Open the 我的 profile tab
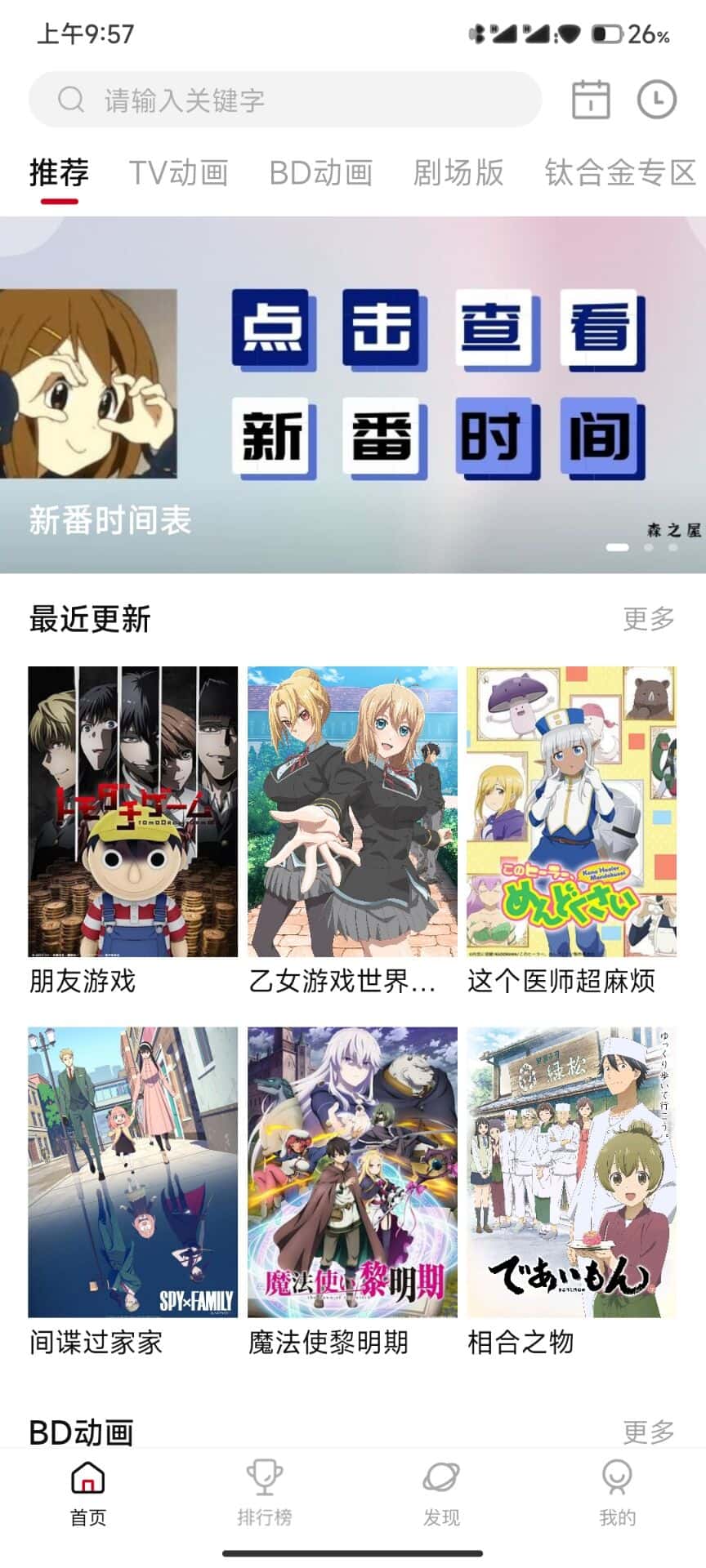 (x=617, y=1494)
